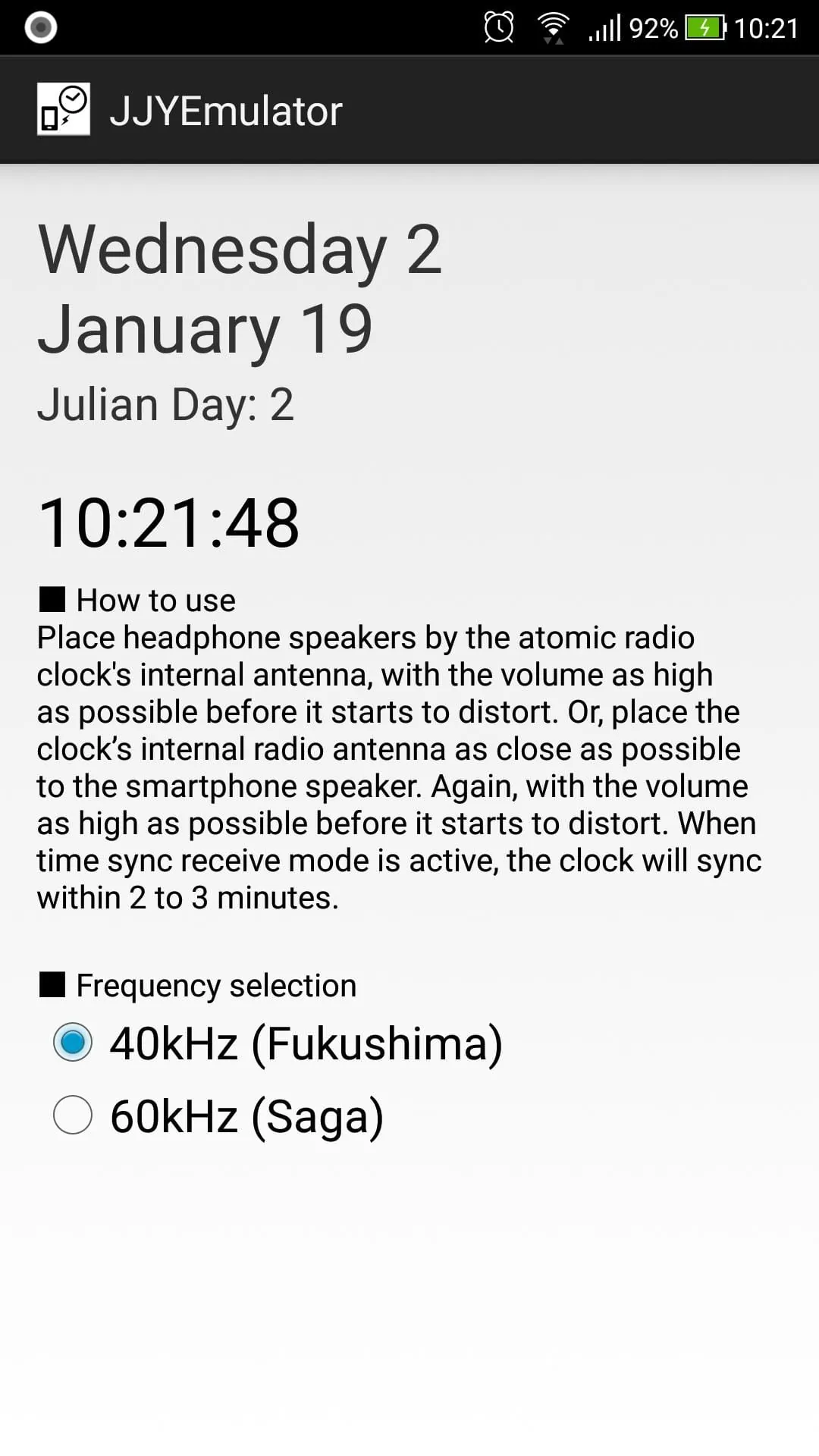Viewport: 819px width, 1456px height.
Task: Select the 40kHz (Fukushima) frequency
Action: (x=73, y=1042)
